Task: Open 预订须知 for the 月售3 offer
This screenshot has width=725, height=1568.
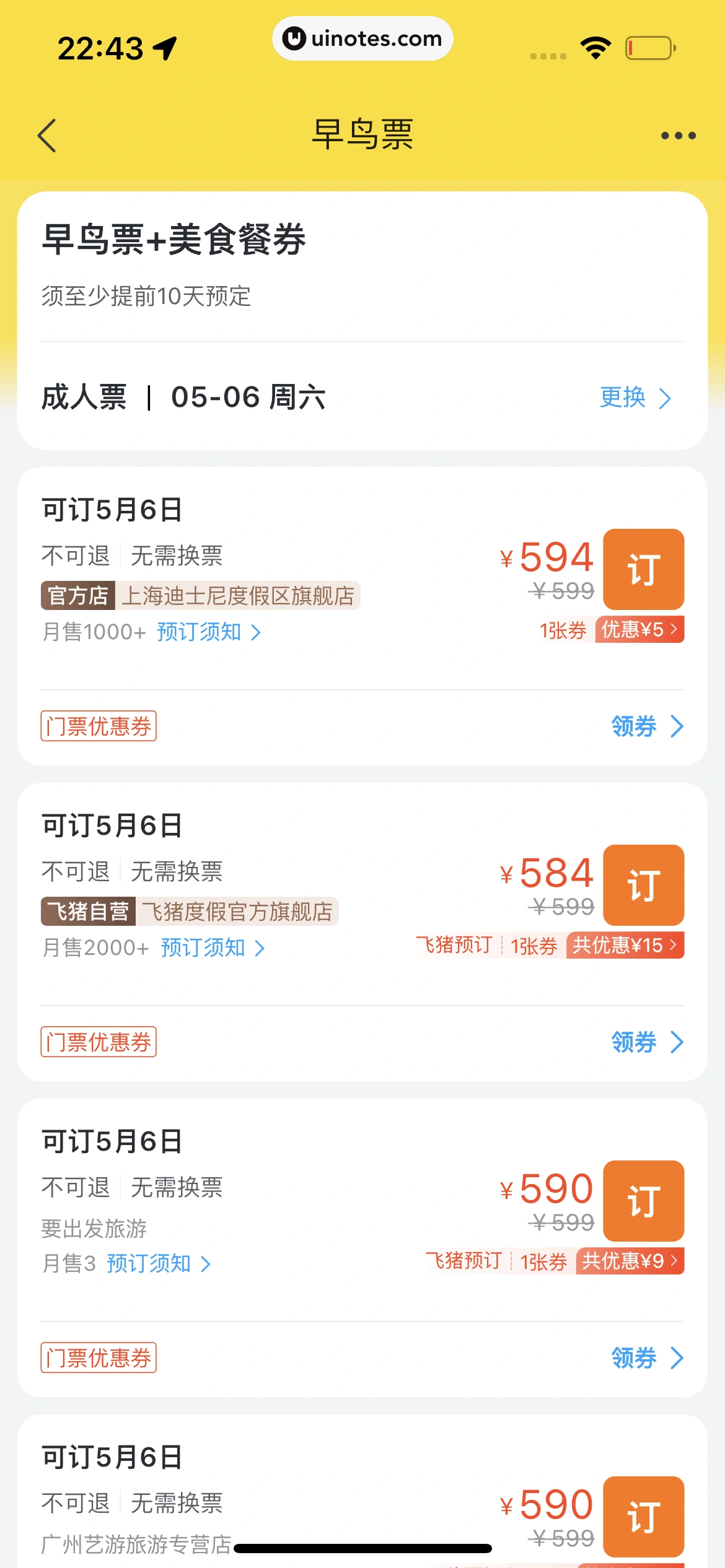Action: pyautogui.click(x=159, y=1264)
